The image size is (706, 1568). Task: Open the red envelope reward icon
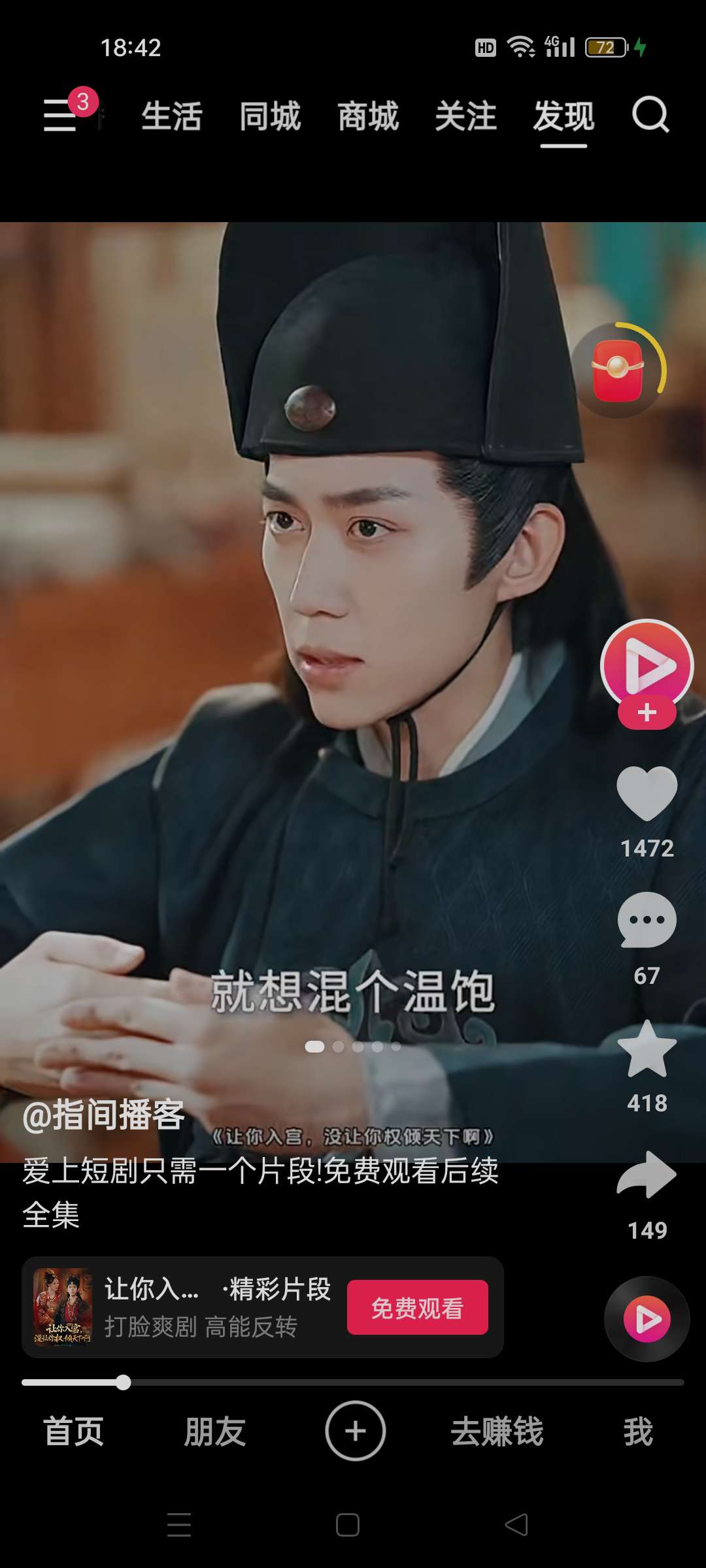[618, 370]
